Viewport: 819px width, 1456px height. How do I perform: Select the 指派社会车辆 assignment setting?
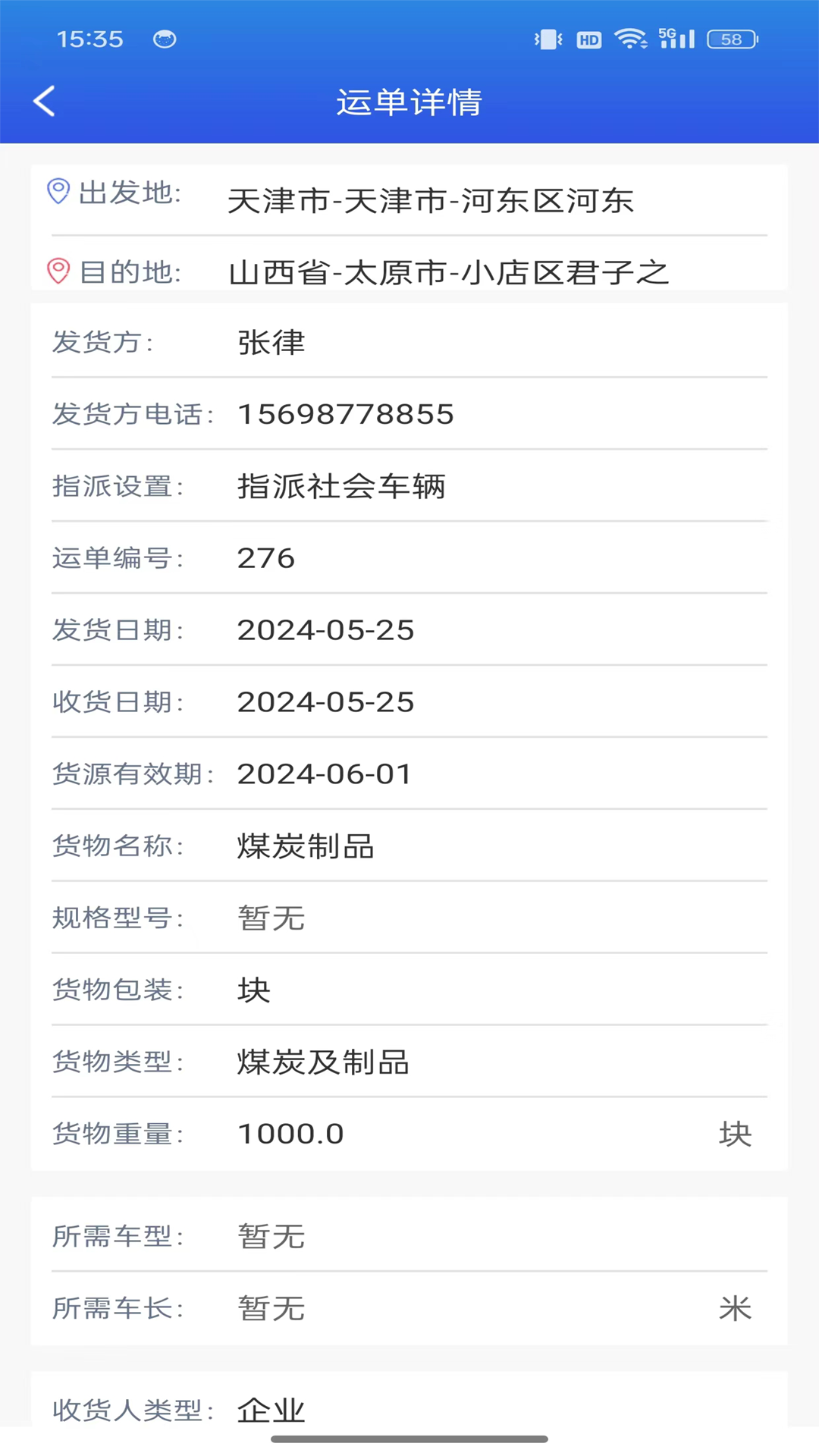pos(341,486)
